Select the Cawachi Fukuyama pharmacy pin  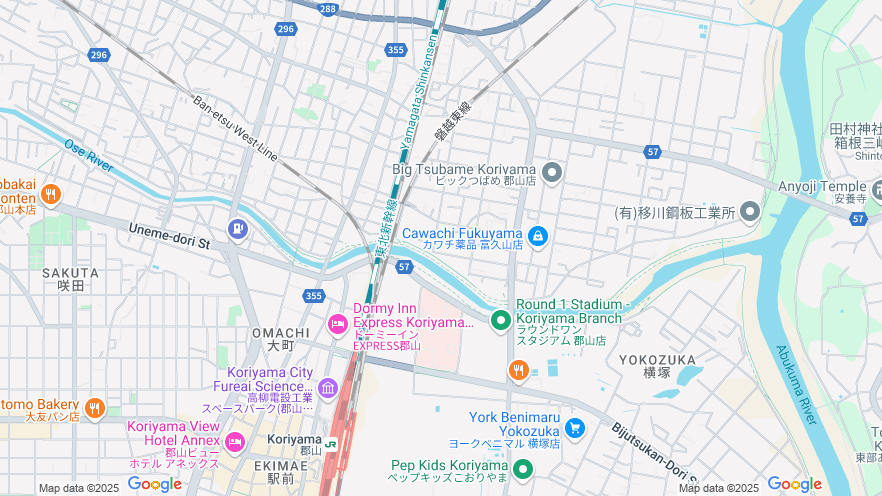[x=538, y=237]
